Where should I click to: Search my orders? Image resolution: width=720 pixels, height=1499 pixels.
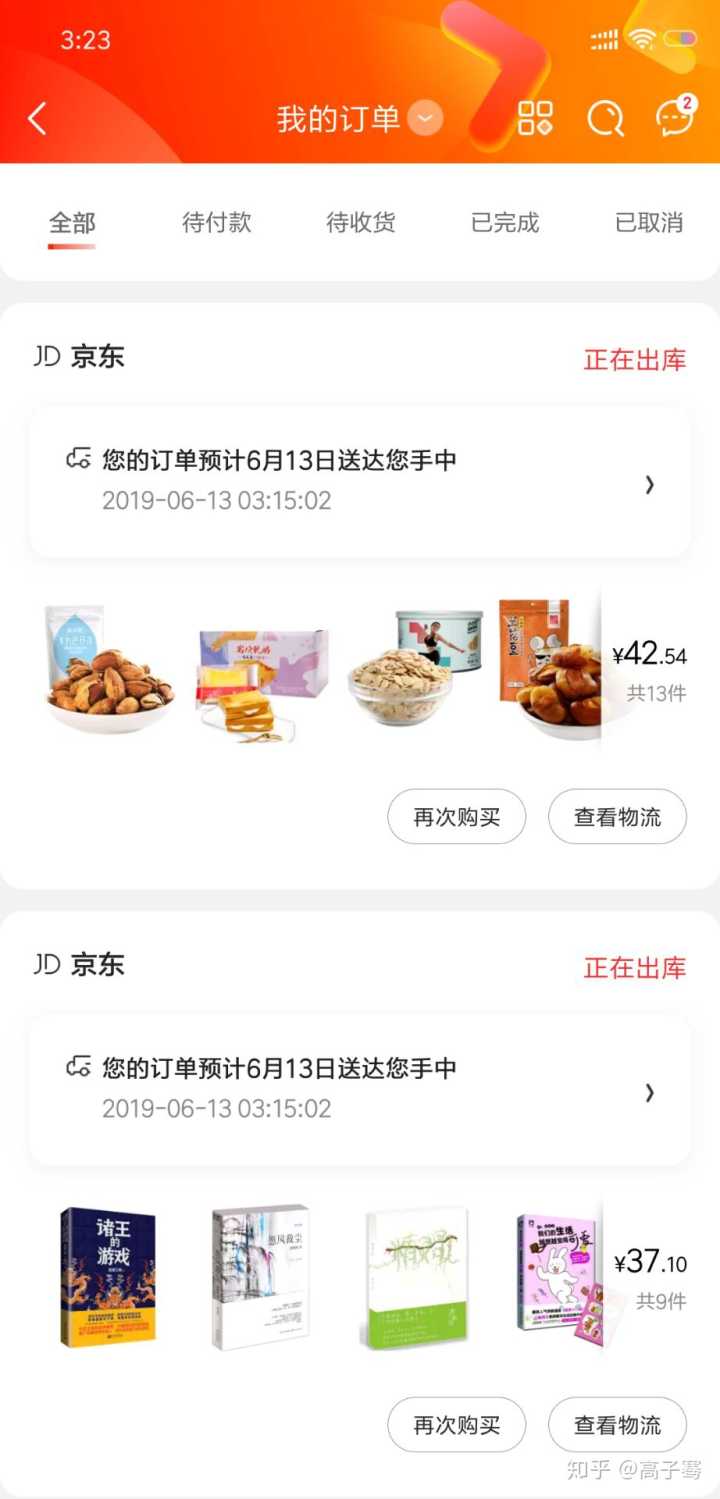pyautogui.click(x=605, y=119)
